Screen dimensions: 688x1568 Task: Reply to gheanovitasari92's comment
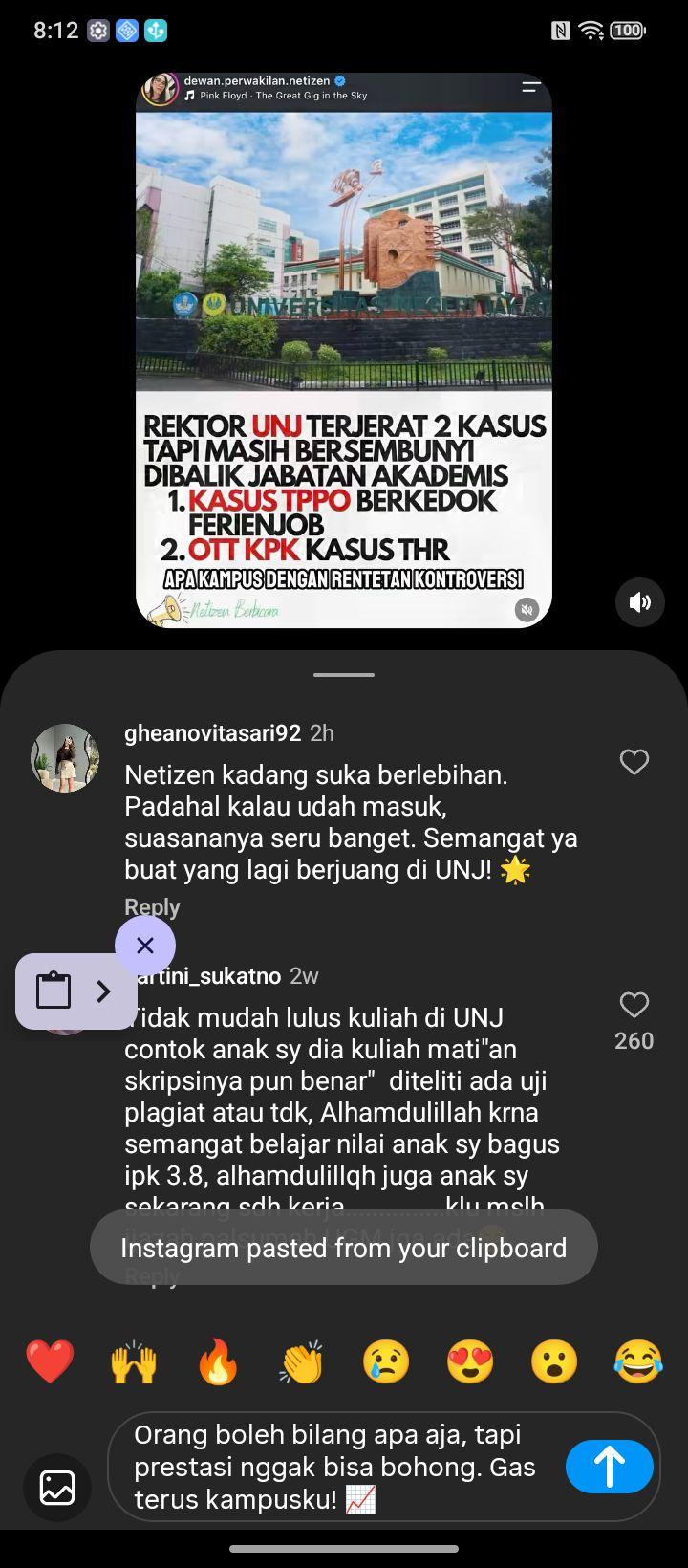pos(152,906)
